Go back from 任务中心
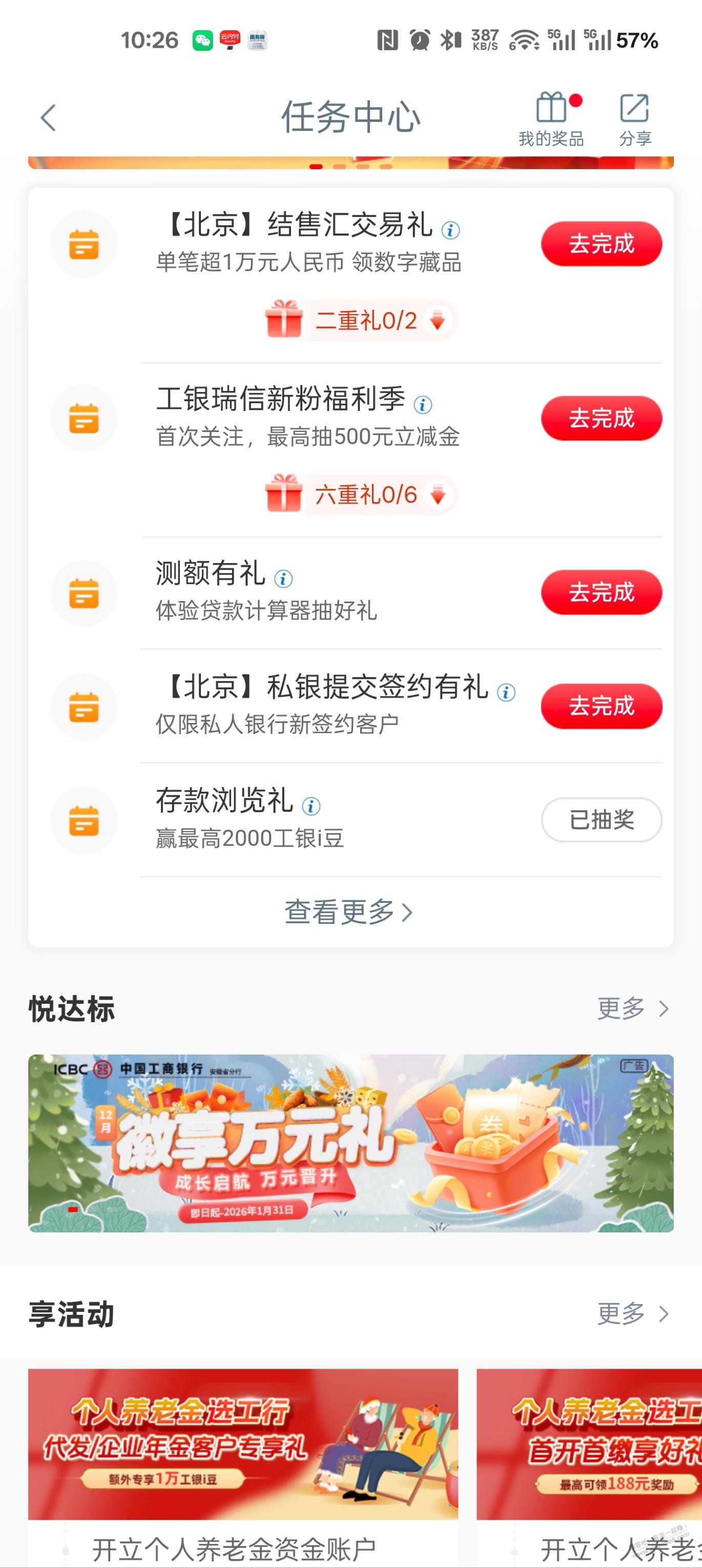This screenshot has width=702, height=1568. 49,117
